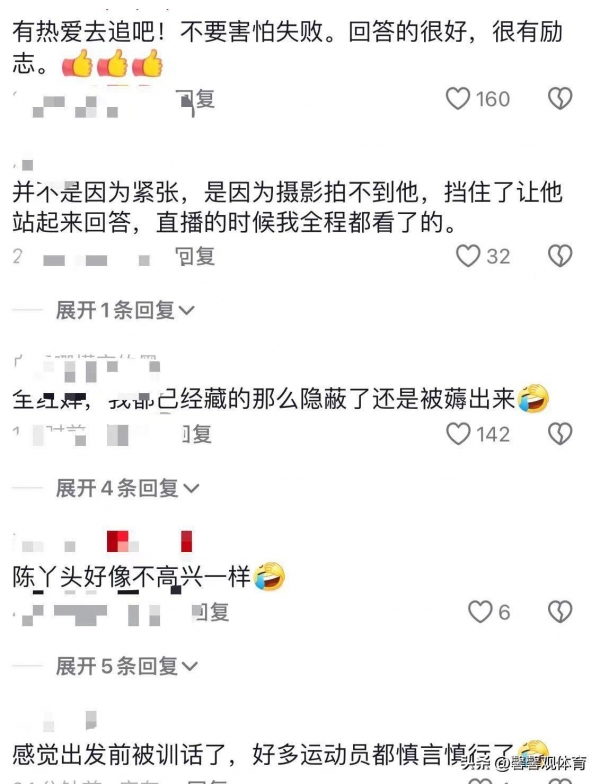Expand 展开4条回复

[x=127, y=488]
